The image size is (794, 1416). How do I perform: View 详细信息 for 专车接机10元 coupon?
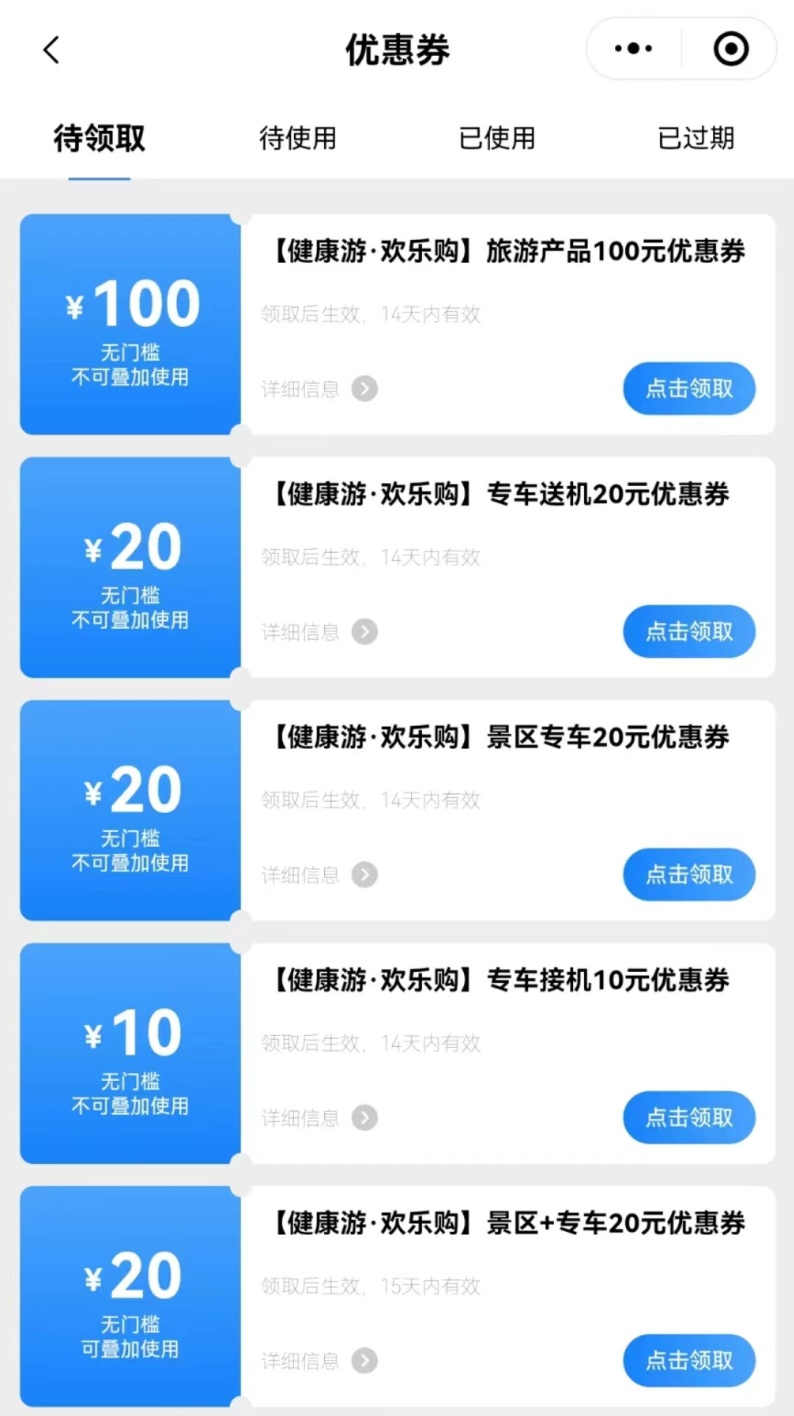319,1118
